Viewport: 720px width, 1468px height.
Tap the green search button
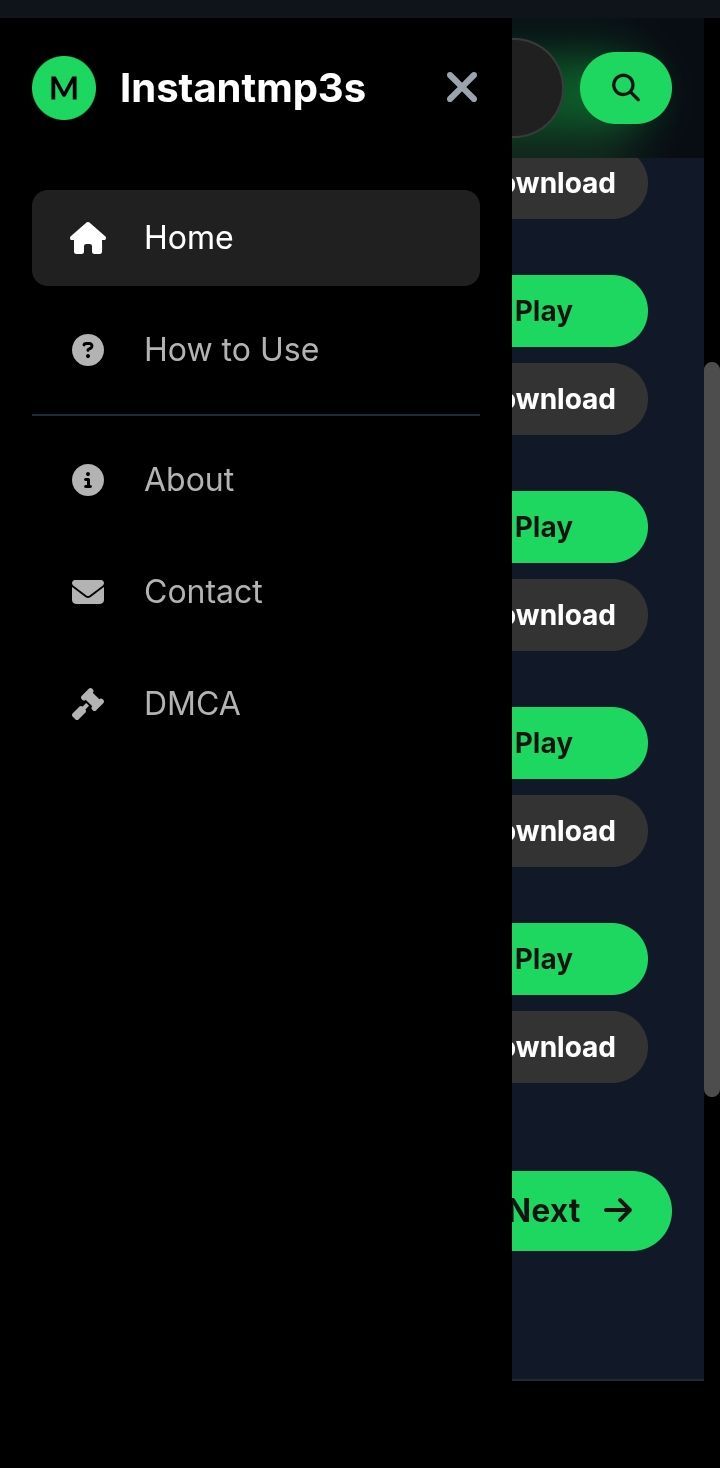626,88
